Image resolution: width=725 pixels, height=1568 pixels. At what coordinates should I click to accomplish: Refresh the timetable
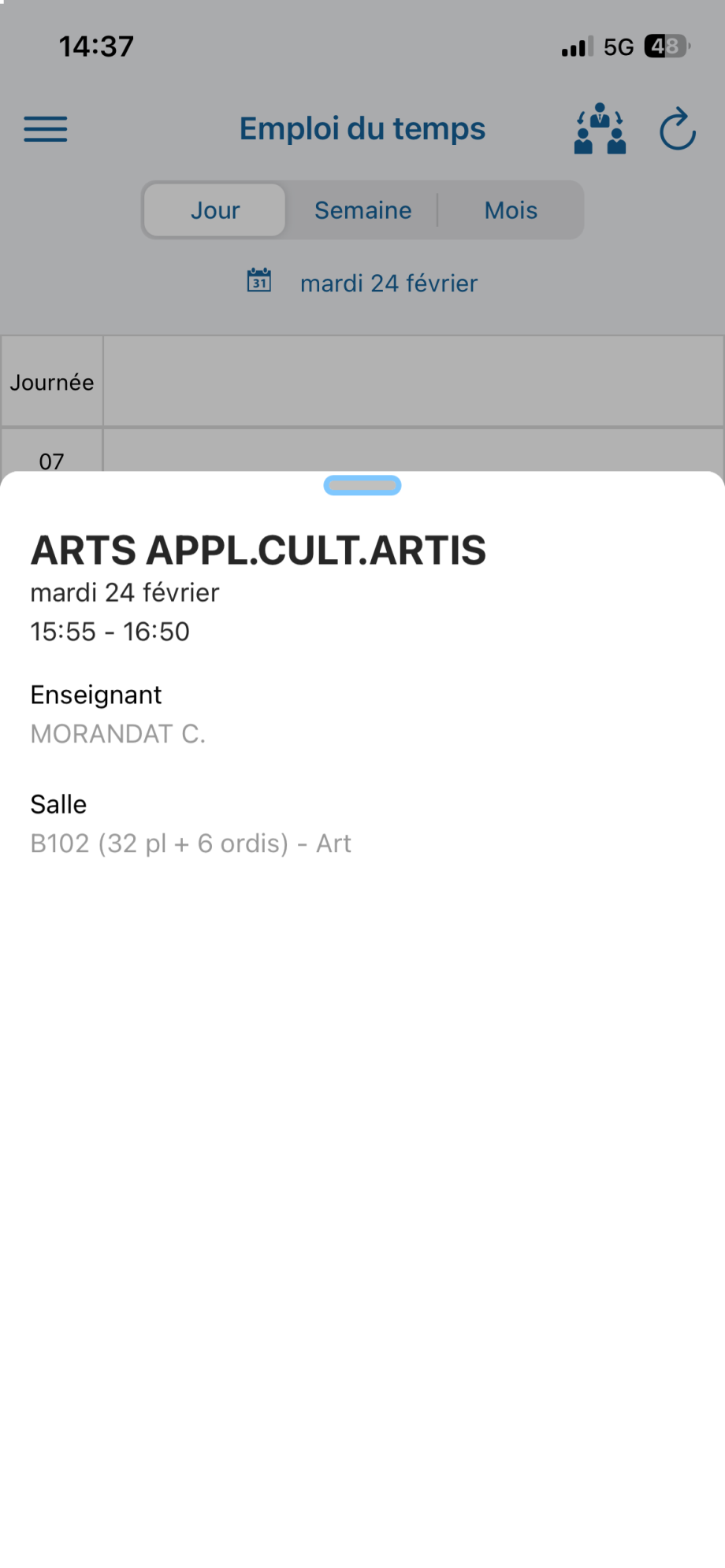677,129
